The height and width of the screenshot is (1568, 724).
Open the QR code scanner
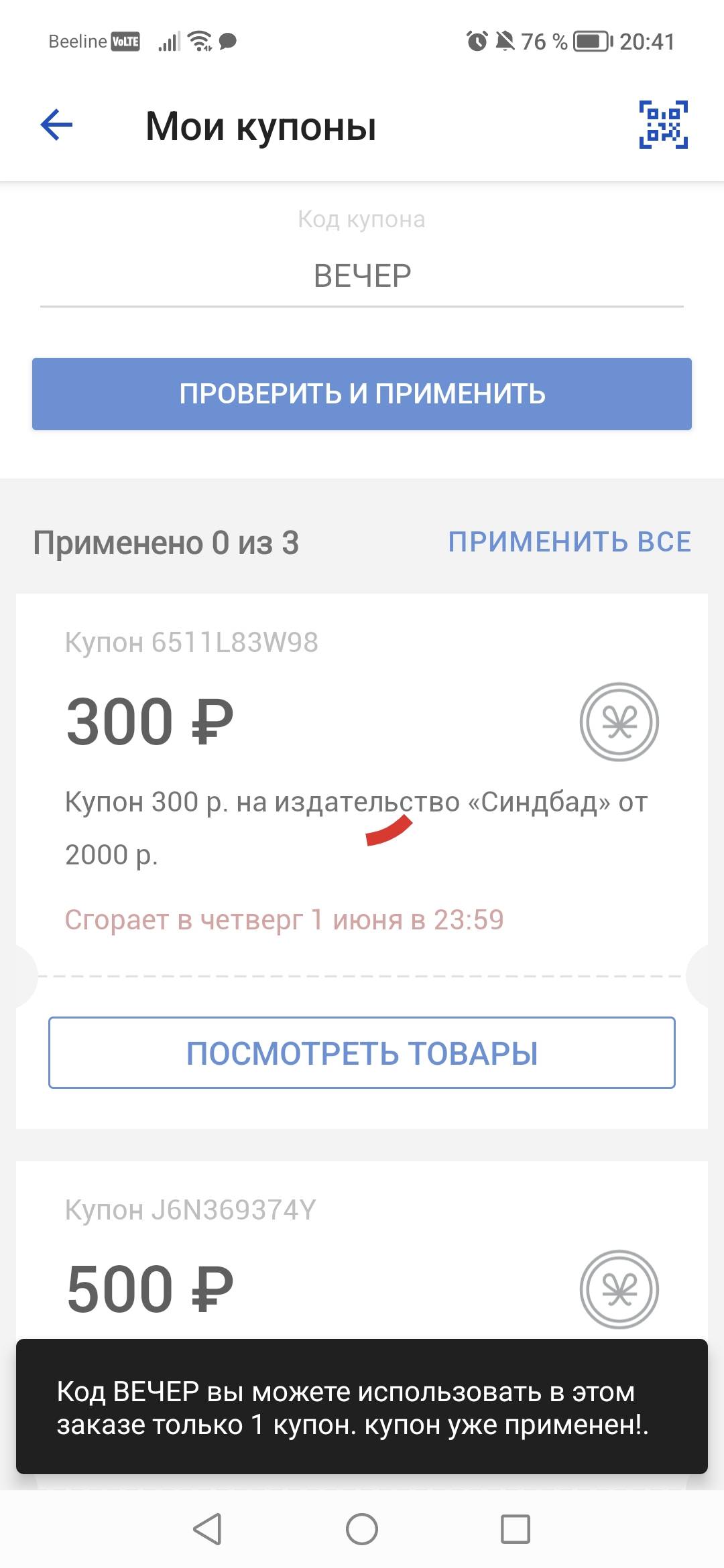click(663, 125)
